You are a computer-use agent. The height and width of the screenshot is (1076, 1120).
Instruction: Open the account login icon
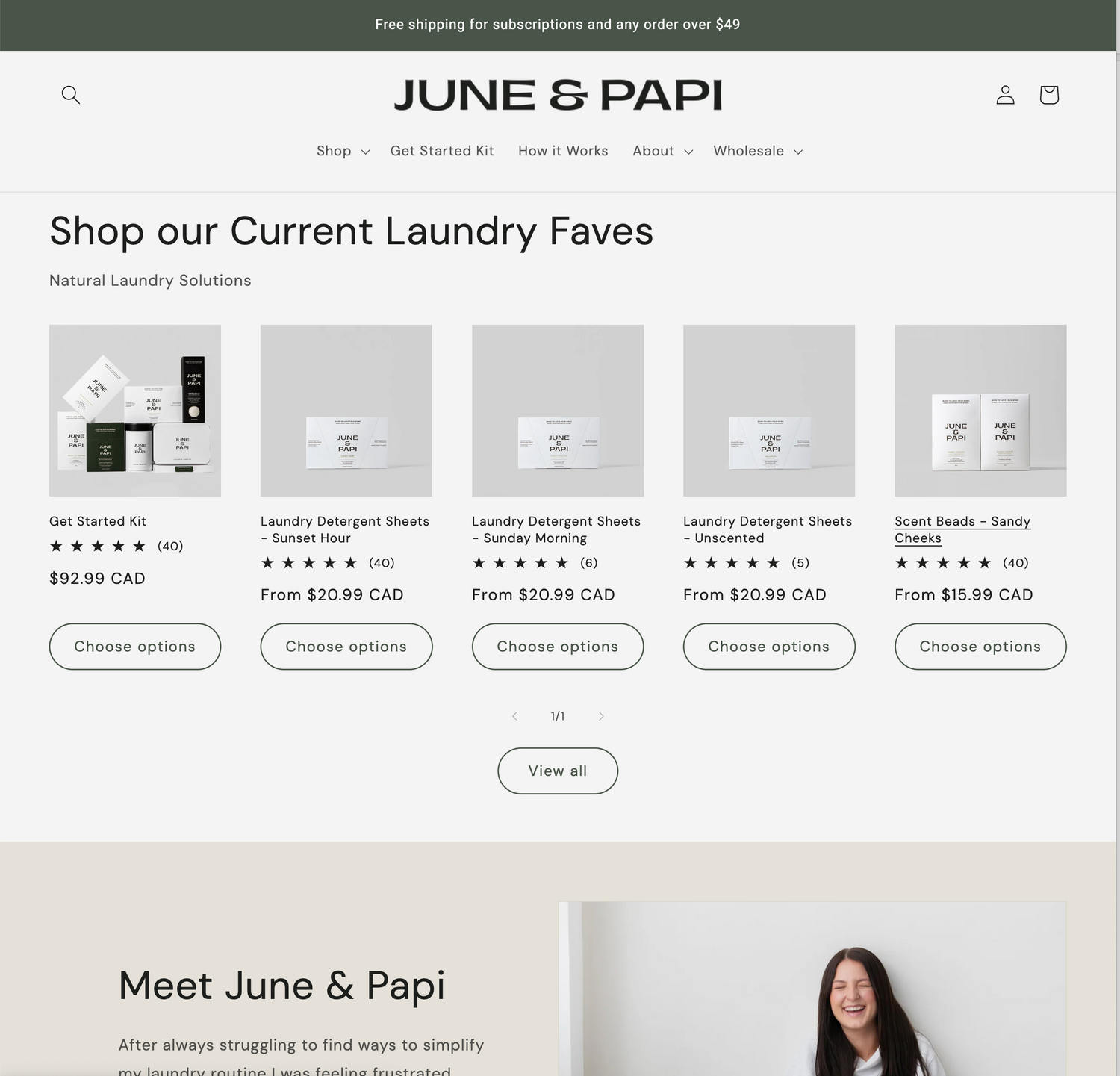pos(1005,95)
